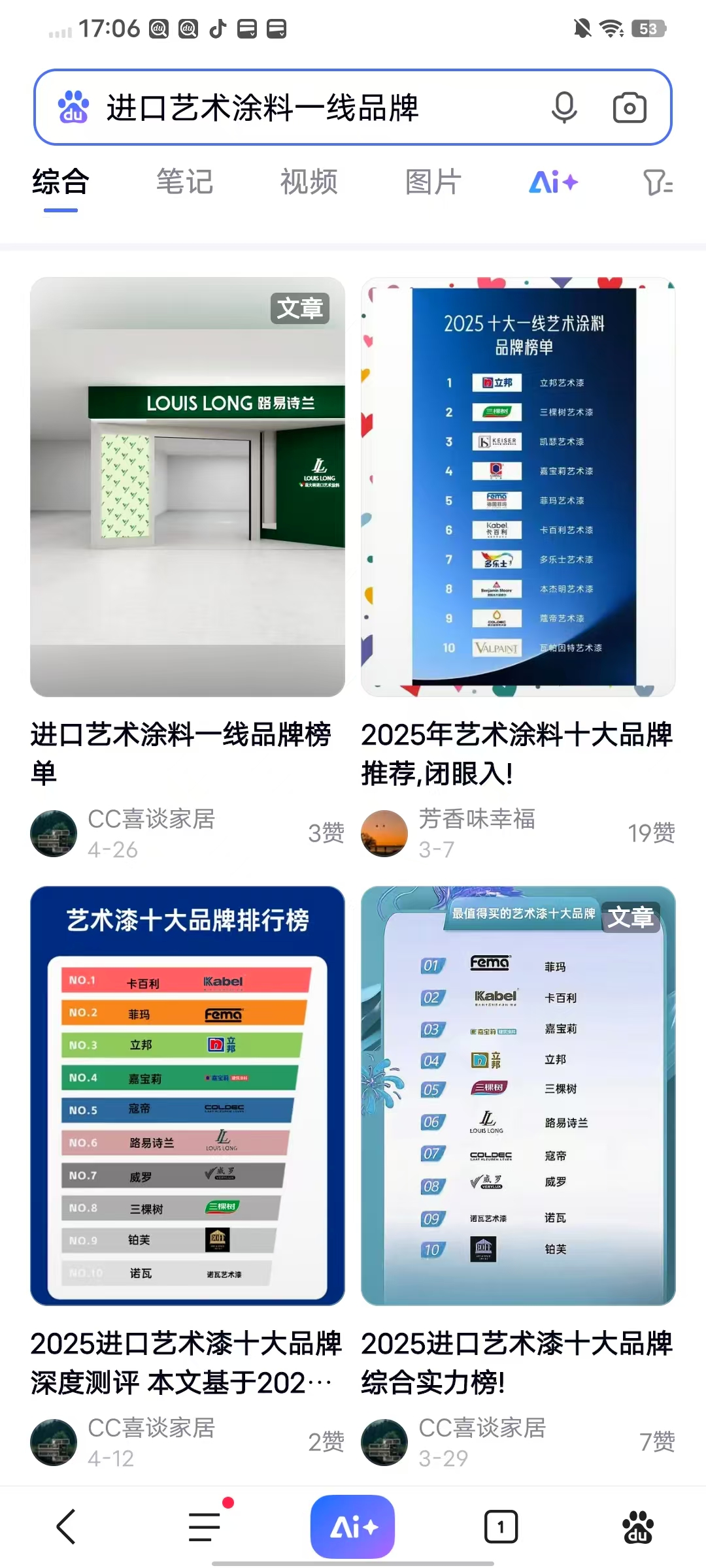Tap the search box with 进口艺术涂料一线品牌
This screenshot has height=1568, width=706.
(294, 108)
